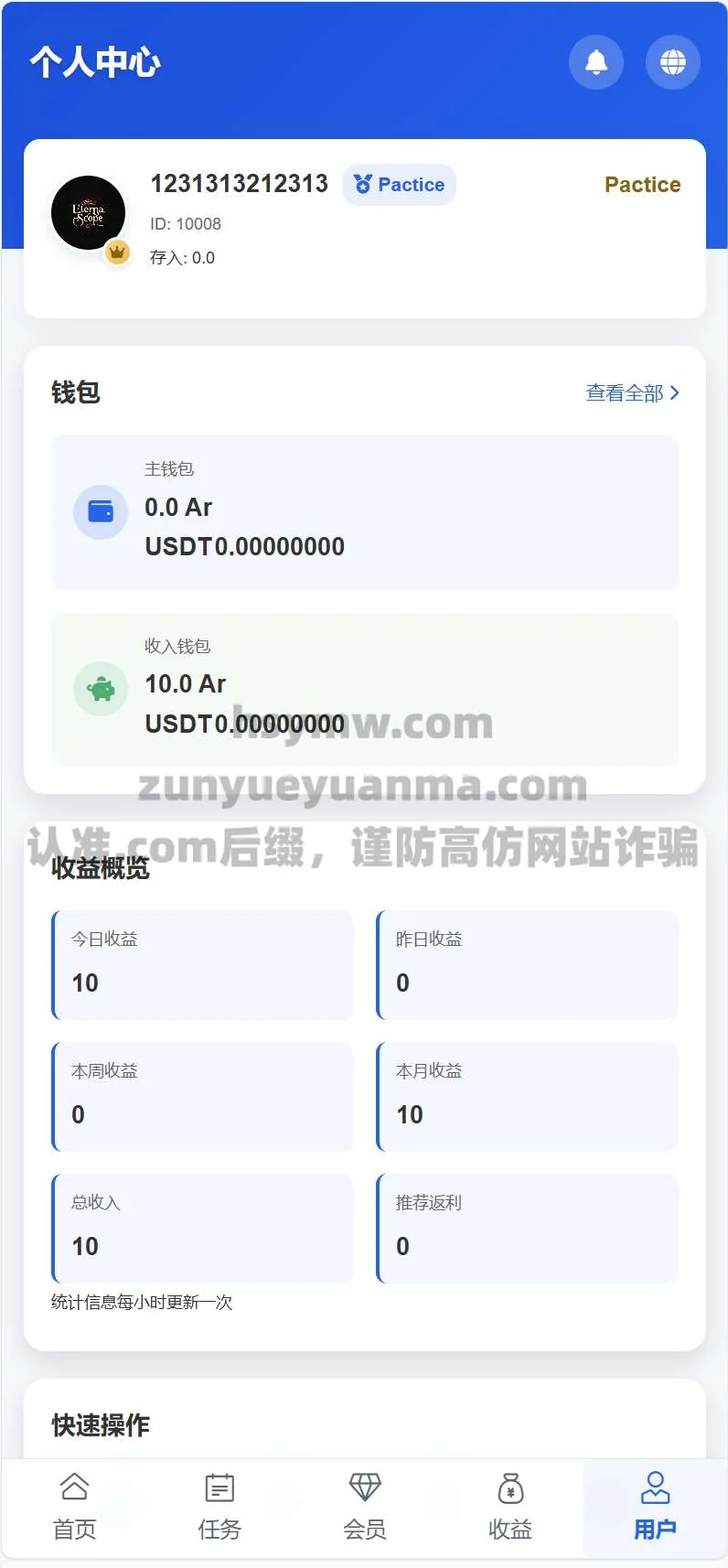Screen dimensions: 728x1568
Task: Open the 收入钱包 wallet card
Action: [x=365, y=688]
